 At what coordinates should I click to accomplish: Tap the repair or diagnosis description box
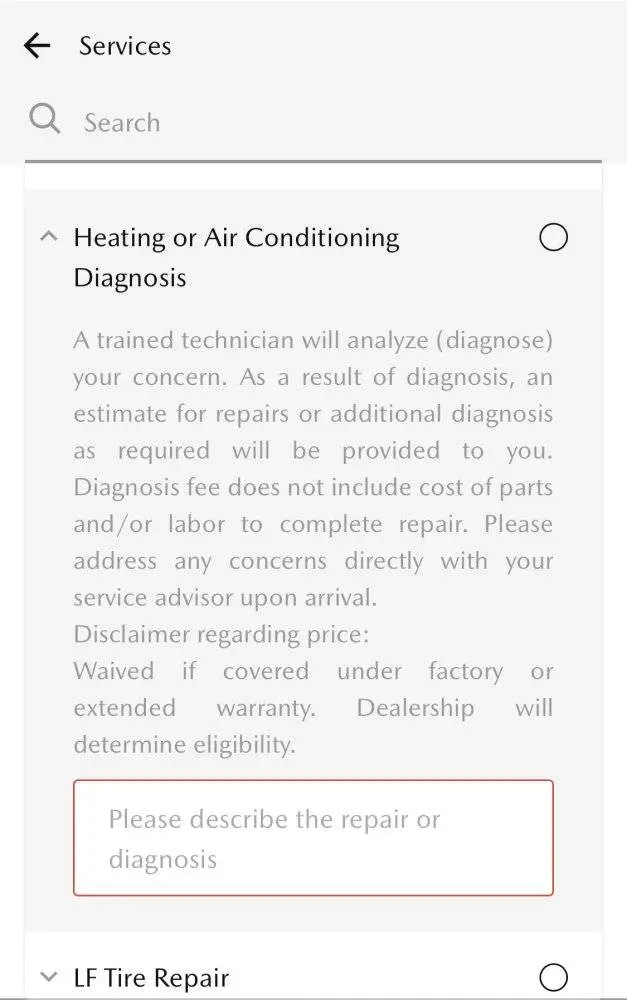[x=313, y=838]
